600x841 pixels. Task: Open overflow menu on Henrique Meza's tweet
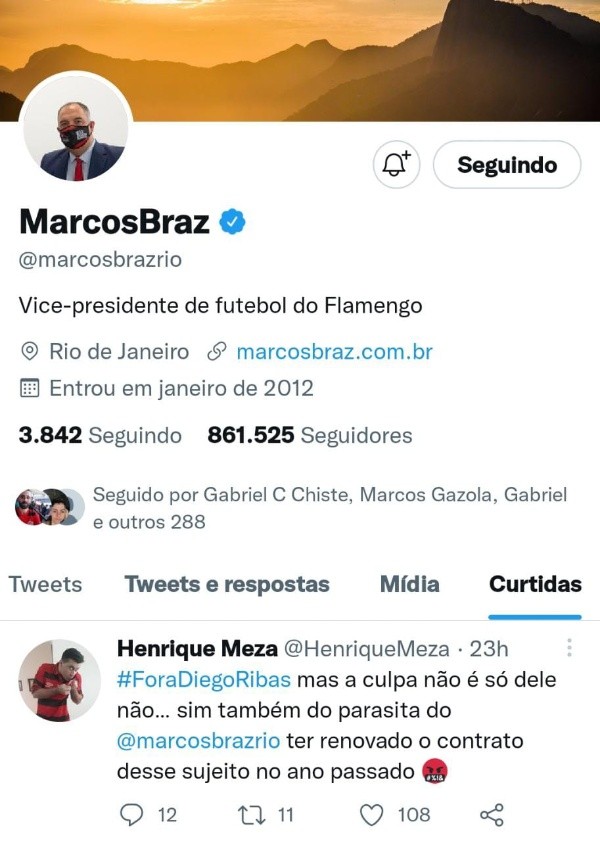(x=569, y=648)
